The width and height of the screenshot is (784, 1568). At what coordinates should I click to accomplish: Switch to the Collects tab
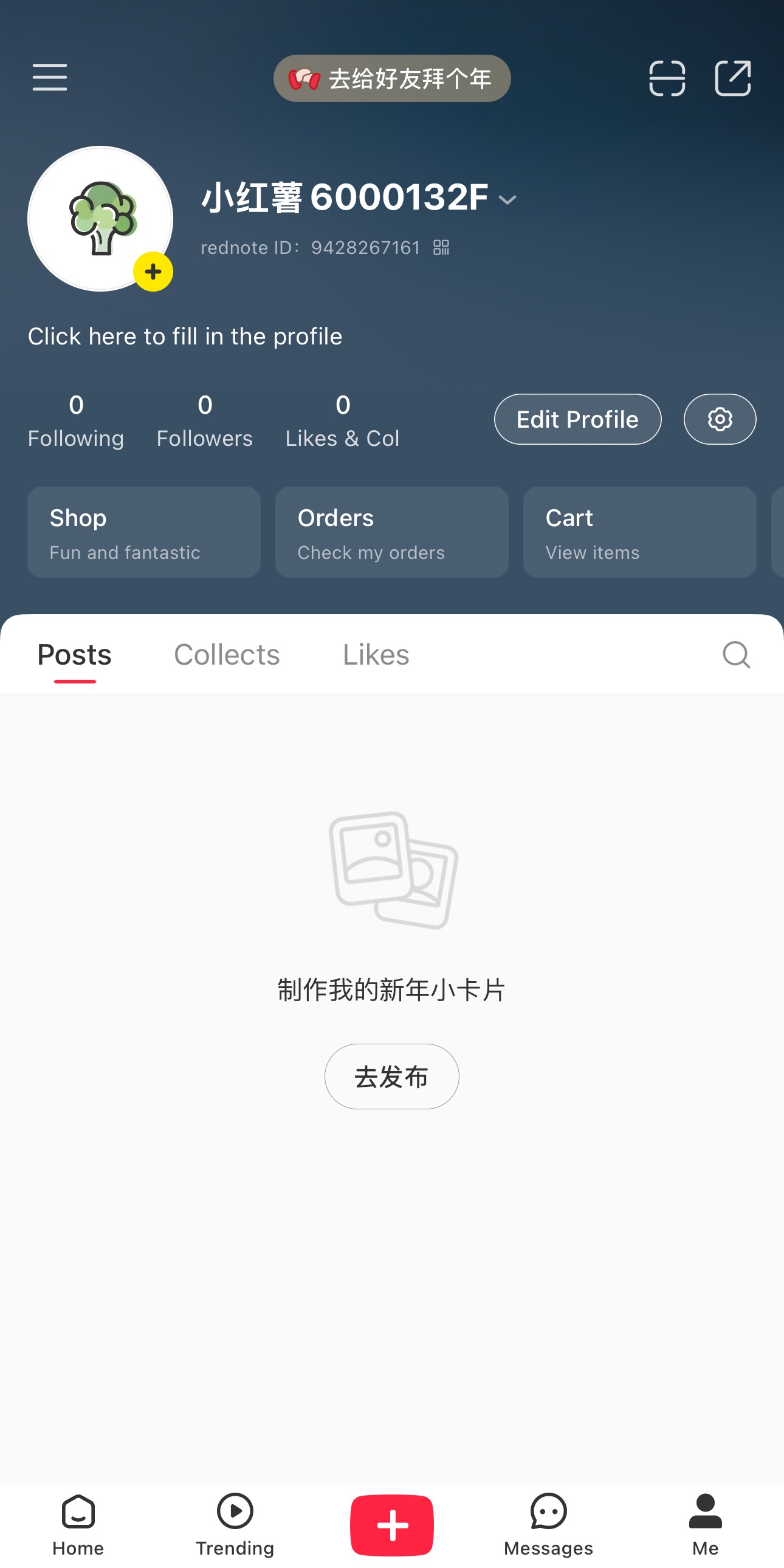coord(227,655)
